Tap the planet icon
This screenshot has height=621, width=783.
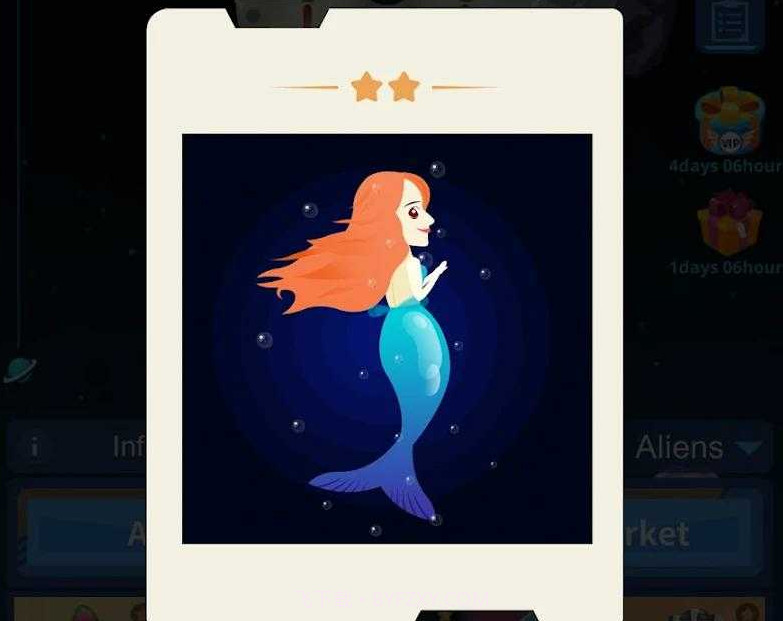[19, 369]
